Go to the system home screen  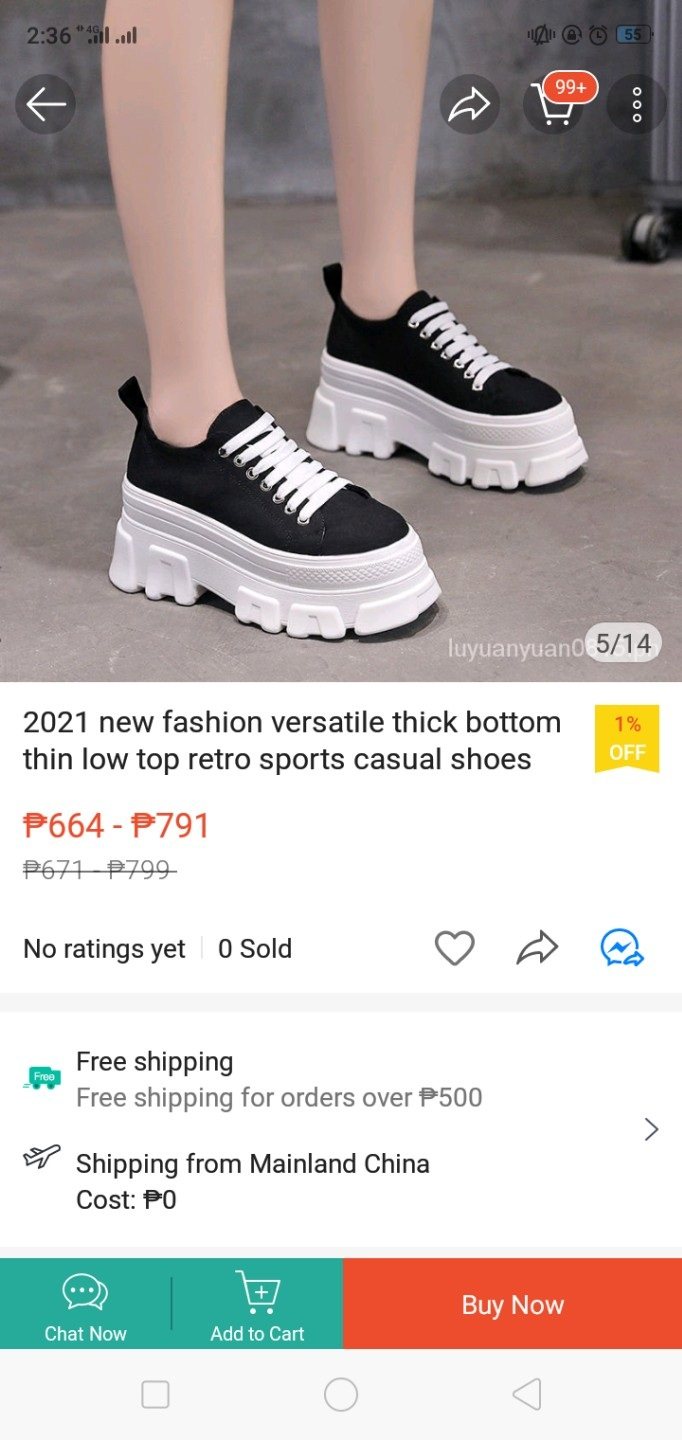[x=341, y=1394]
